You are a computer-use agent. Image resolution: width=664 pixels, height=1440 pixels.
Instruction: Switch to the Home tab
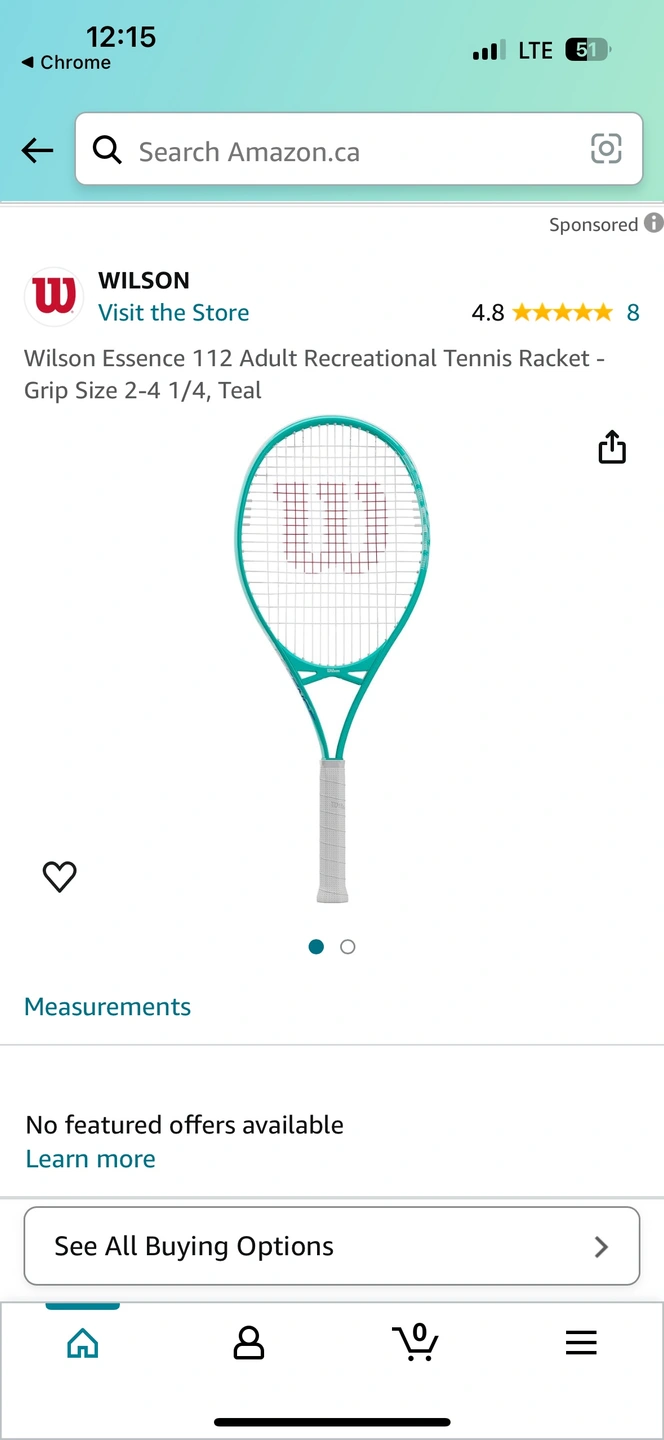(x=83, y=1342)
